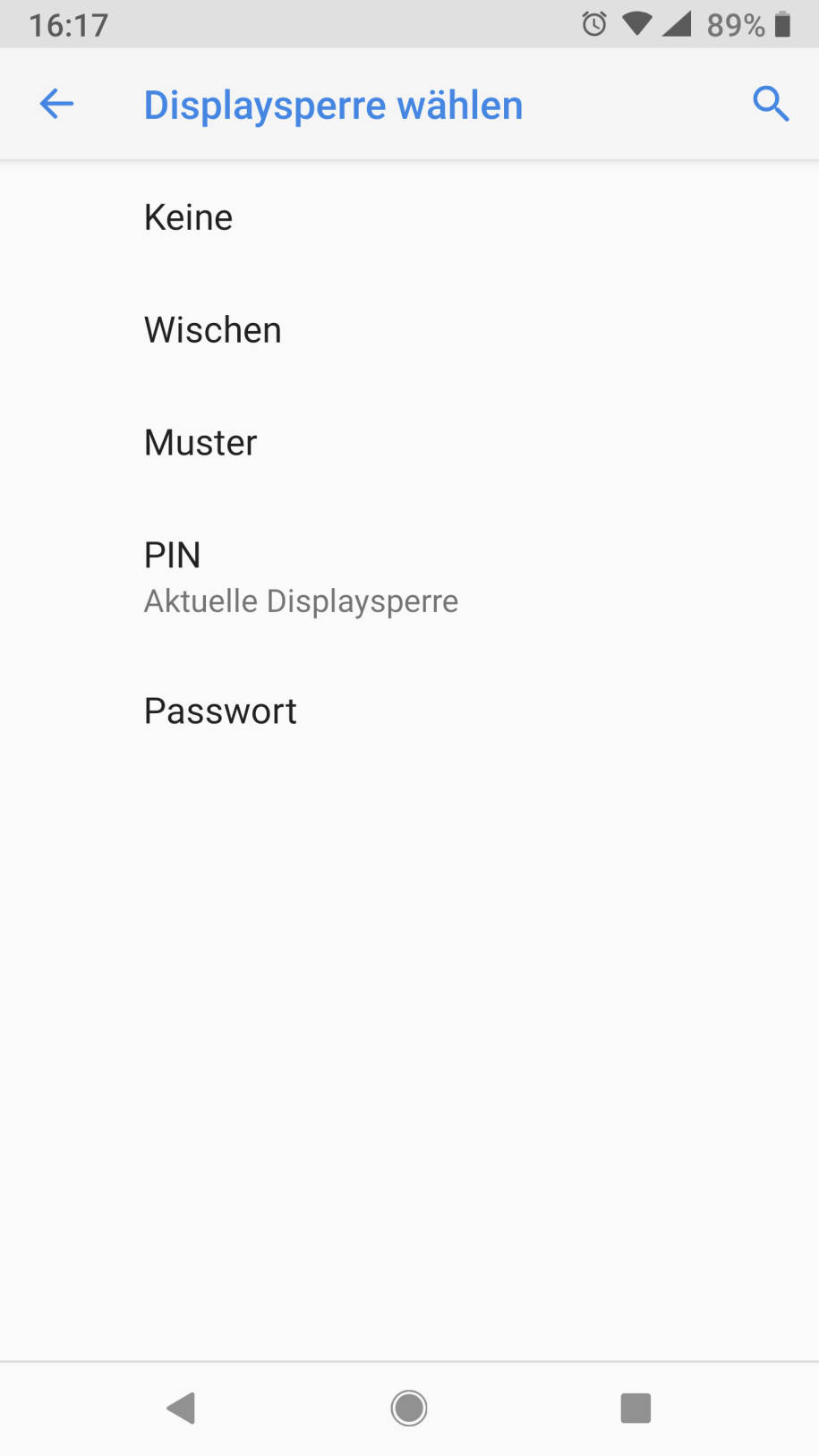Open search from the magnifier icon
The height and width of the screenshot is (1456, 819).
[x=770, y=104]
